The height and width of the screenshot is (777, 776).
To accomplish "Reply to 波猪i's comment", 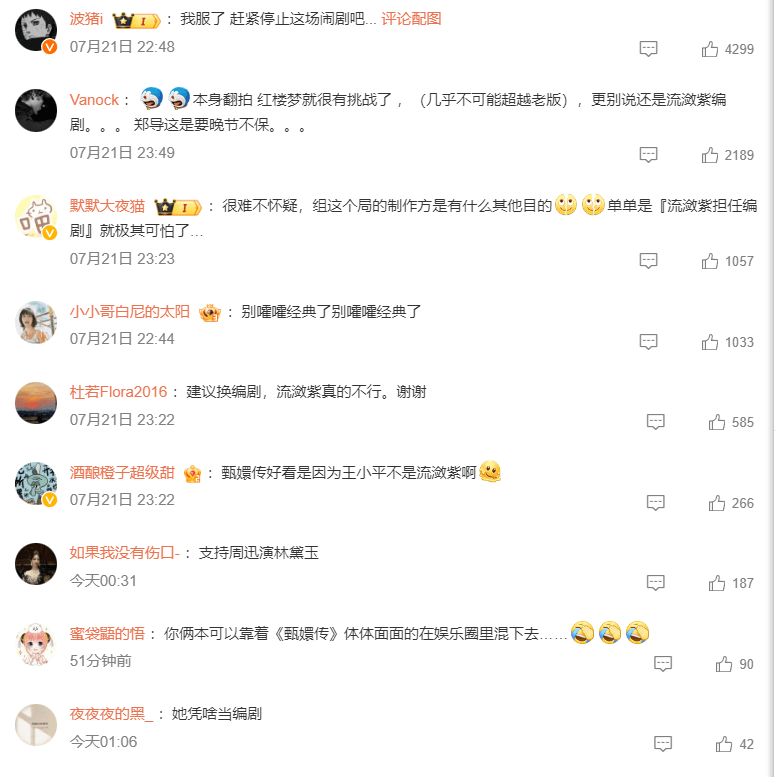I will 648,48.
